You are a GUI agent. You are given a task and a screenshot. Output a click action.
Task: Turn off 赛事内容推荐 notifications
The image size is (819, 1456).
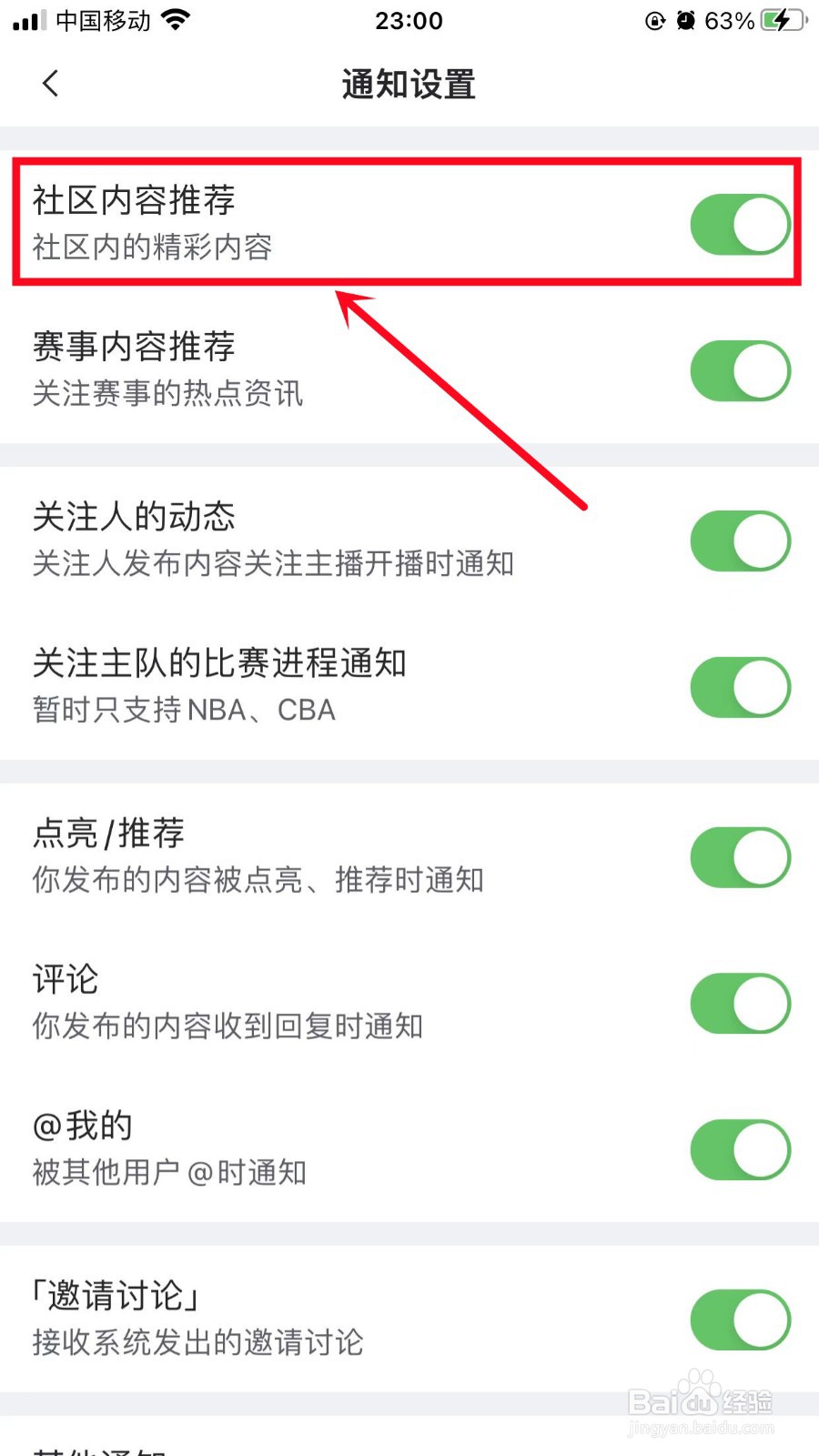(739, 370)
